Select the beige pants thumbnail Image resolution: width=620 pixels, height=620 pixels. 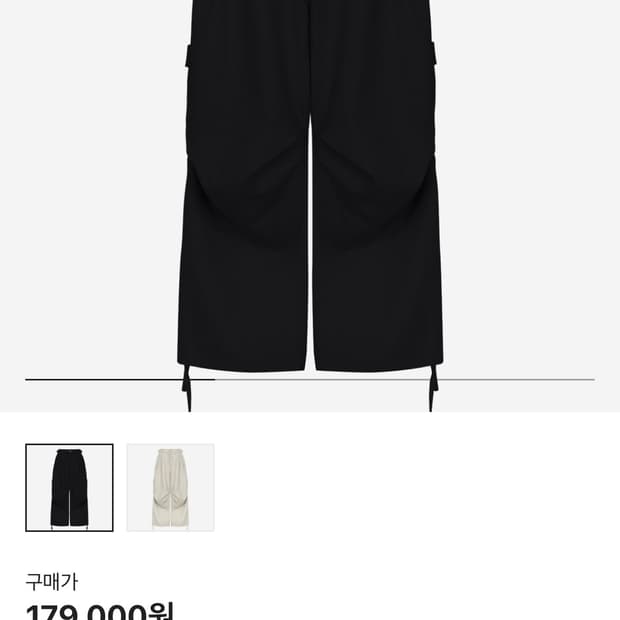(x=170, y=487)
